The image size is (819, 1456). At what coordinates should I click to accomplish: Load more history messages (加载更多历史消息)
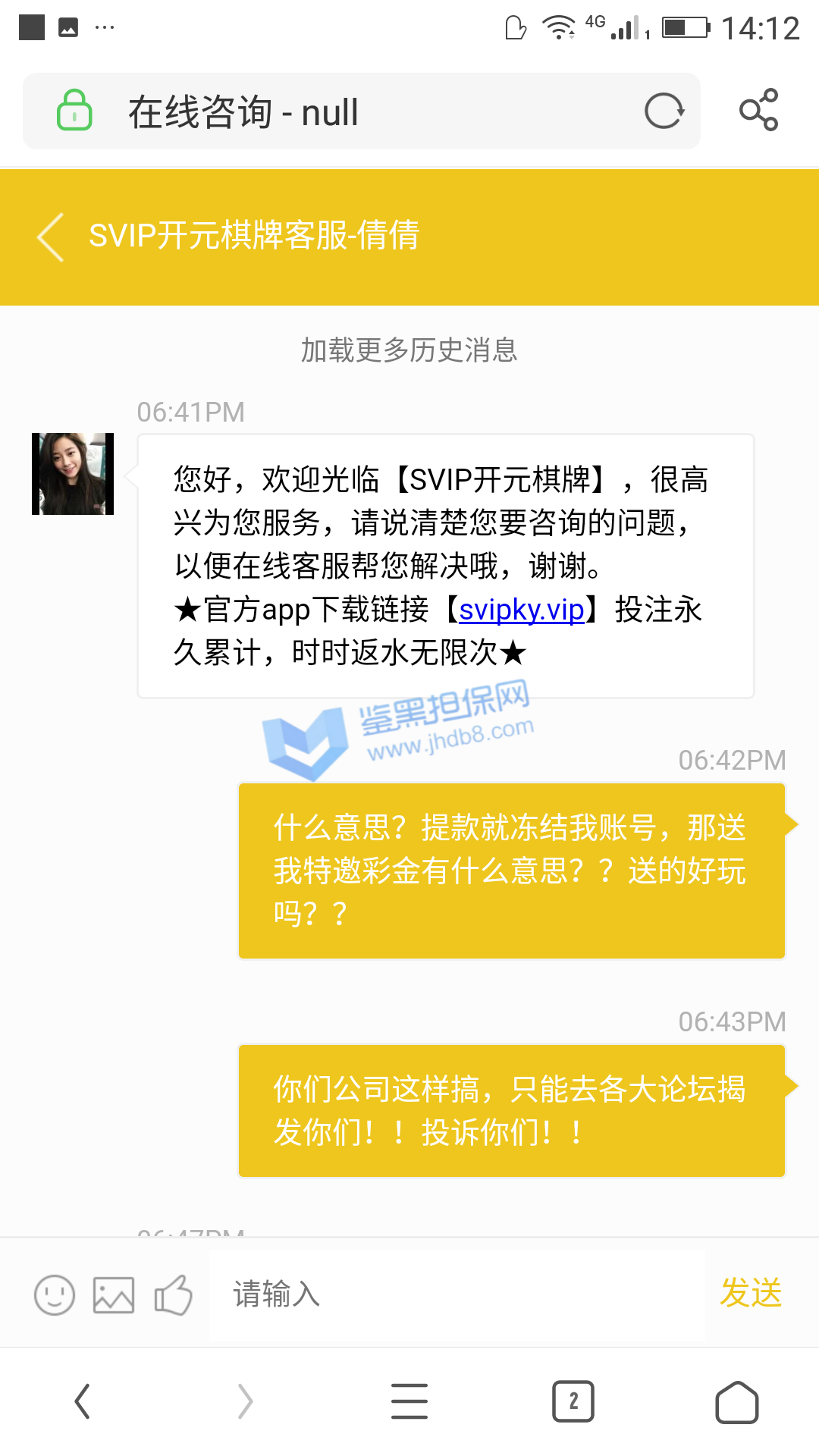409,350
